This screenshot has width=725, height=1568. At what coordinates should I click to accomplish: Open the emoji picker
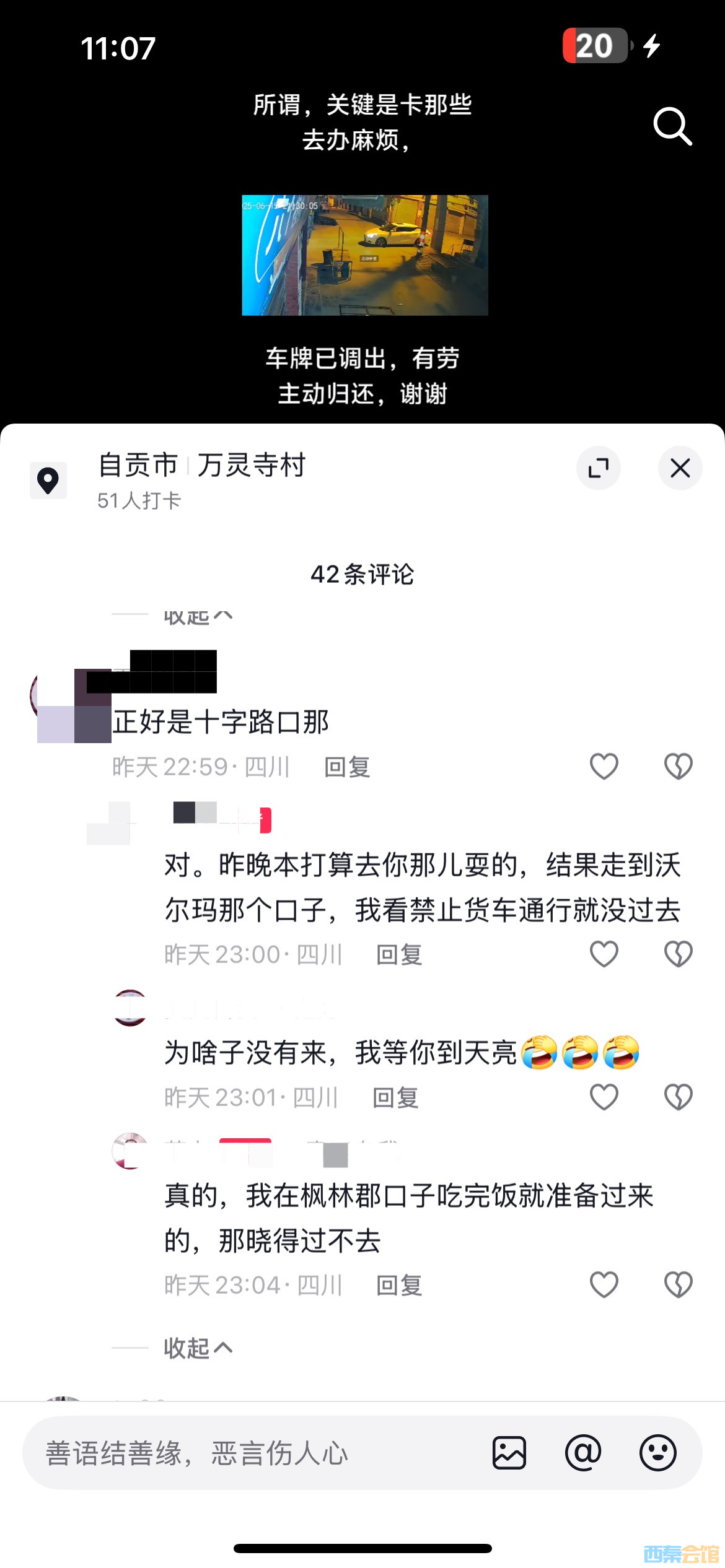(x=657, y=1453)
